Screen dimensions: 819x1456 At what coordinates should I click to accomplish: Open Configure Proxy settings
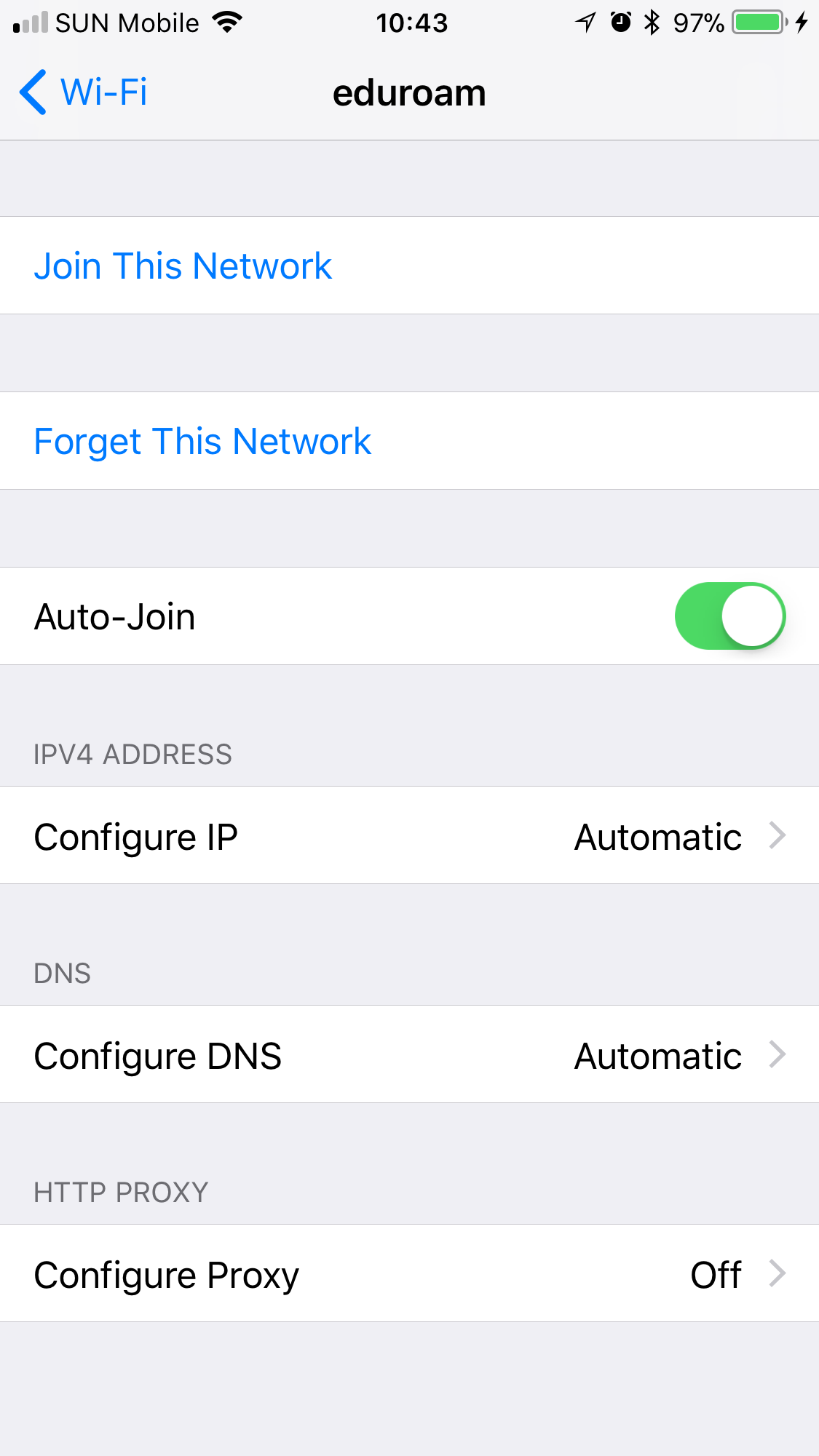tap(409, 1274)
